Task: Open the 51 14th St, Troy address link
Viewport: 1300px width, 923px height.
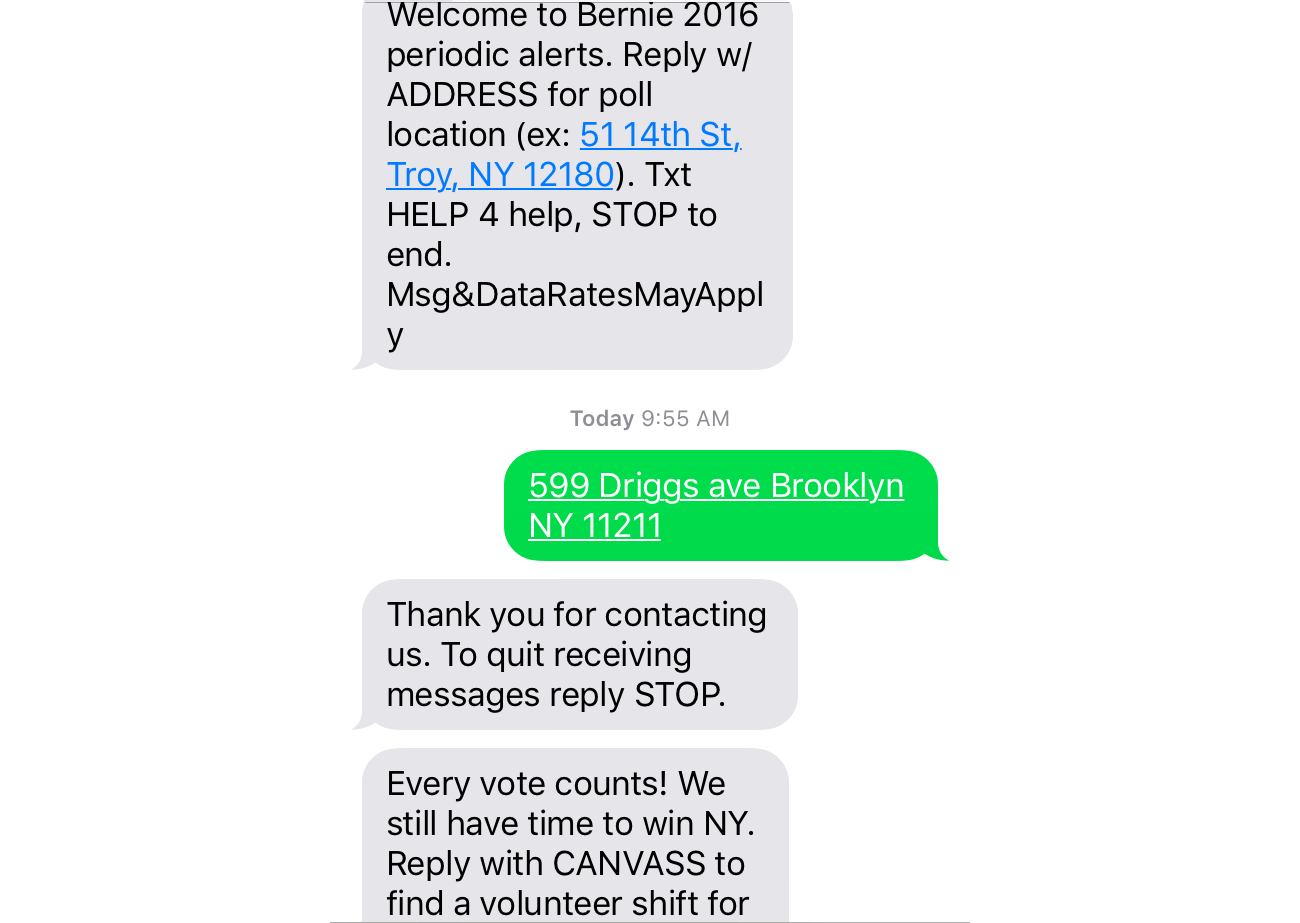Action: point(660,135)
